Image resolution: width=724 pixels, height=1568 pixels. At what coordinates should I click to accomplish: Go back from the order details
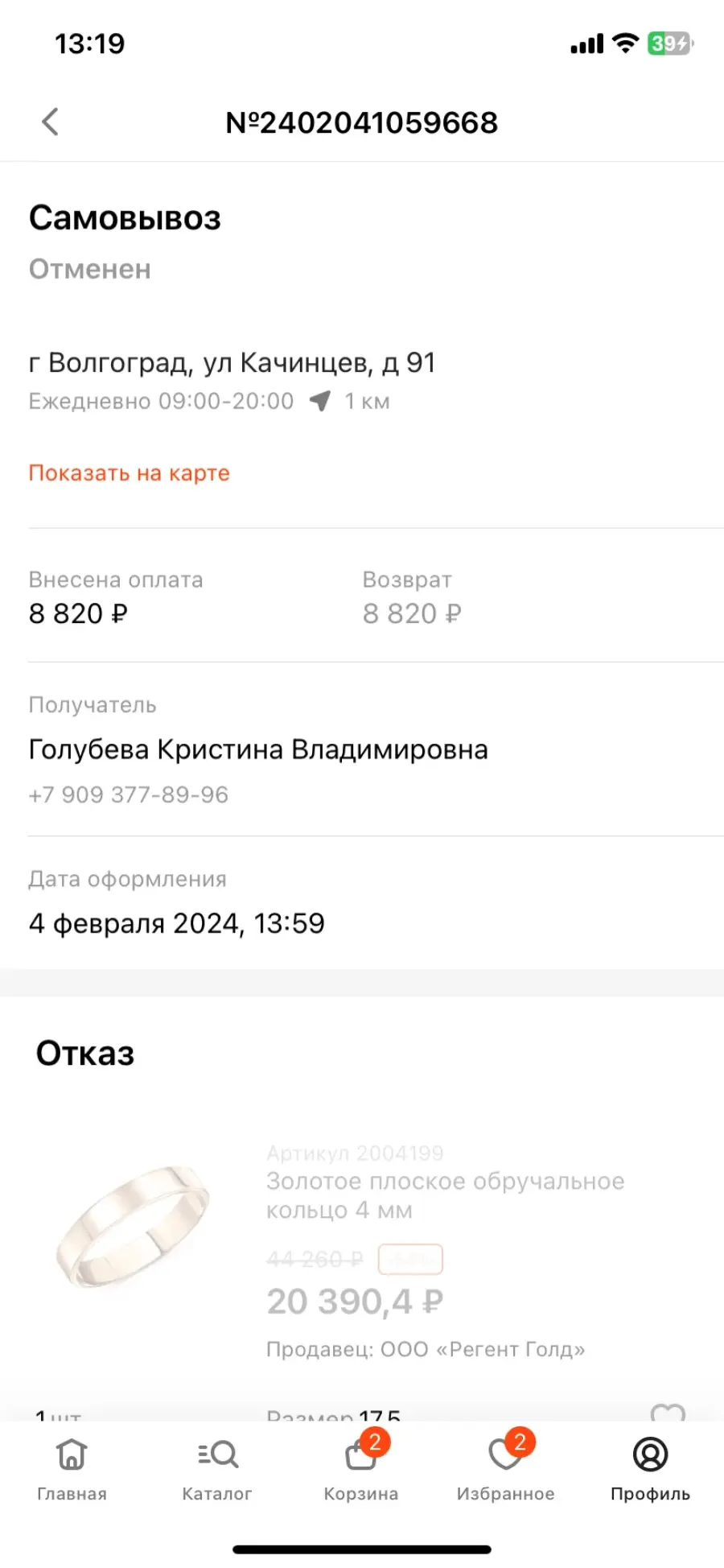pyautogui.click(x=50, y=122)
